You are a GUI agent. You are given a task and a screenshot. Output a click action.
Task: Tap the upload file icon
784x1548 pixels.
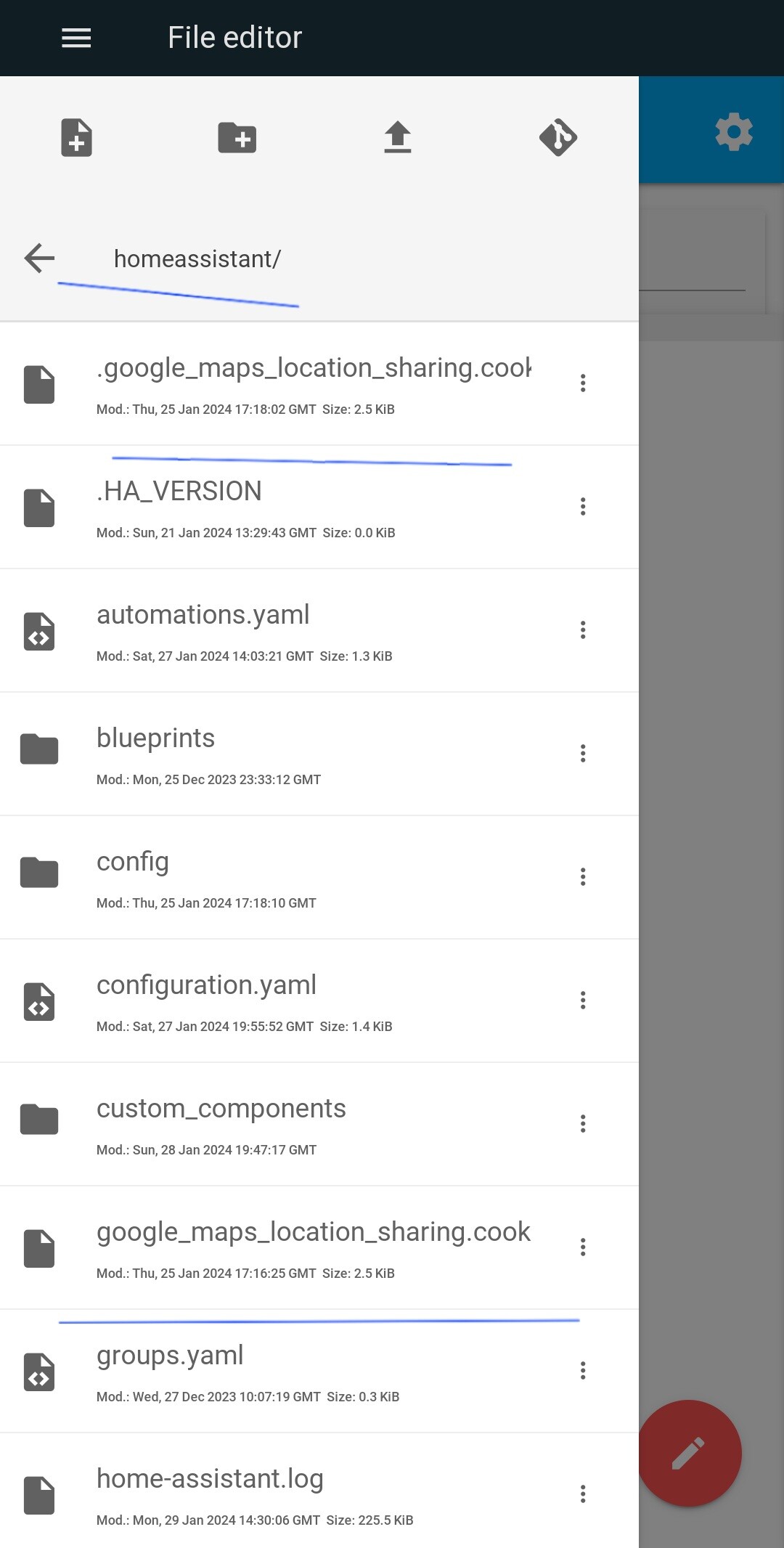tap(398, 137)
